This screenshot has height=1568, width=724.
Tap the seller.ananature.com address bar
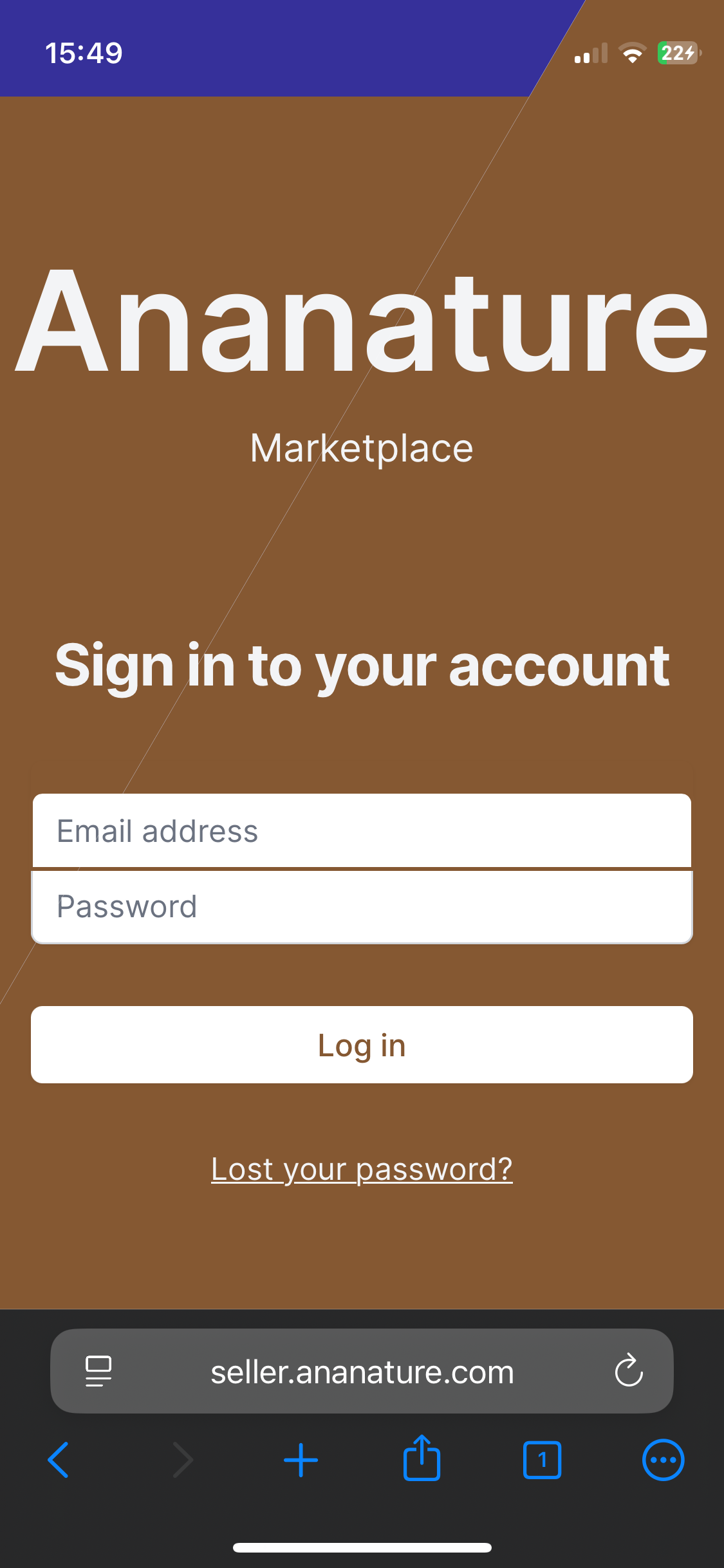(362, 1372)
